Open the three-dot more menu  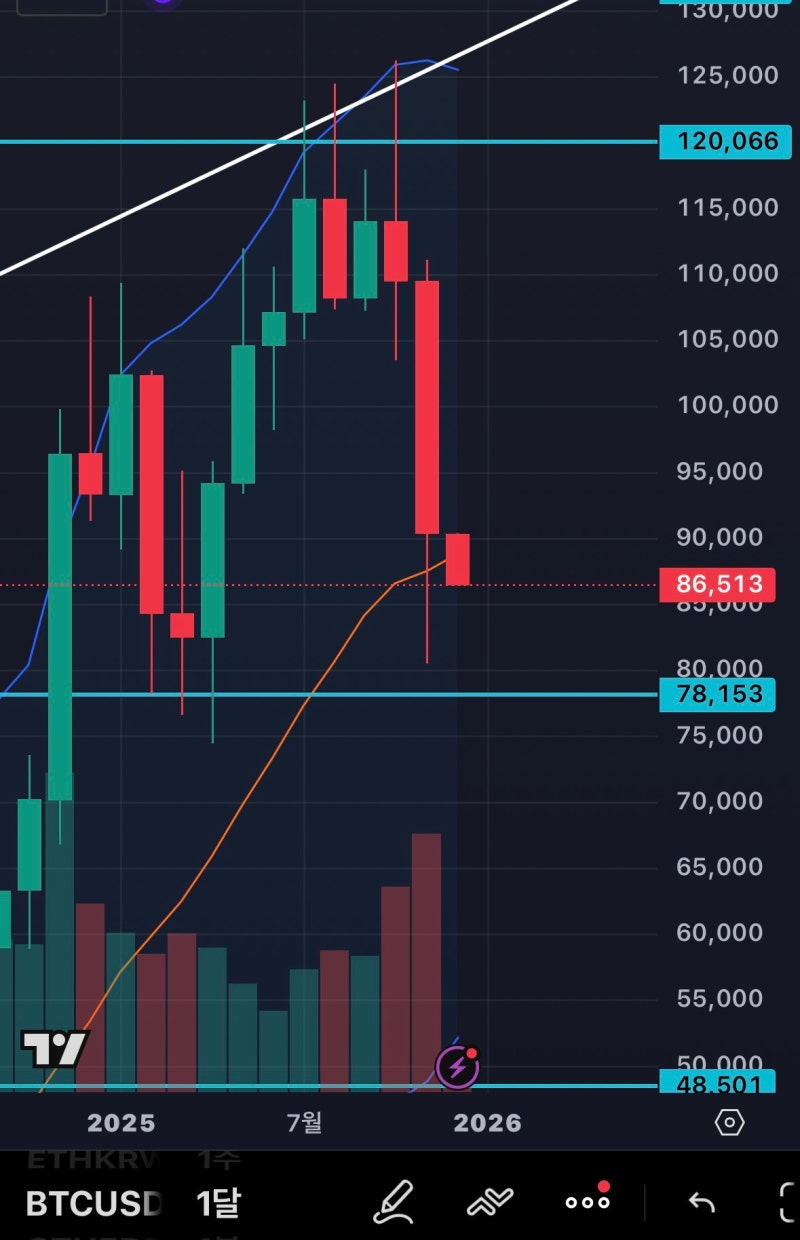point(587,1201)
